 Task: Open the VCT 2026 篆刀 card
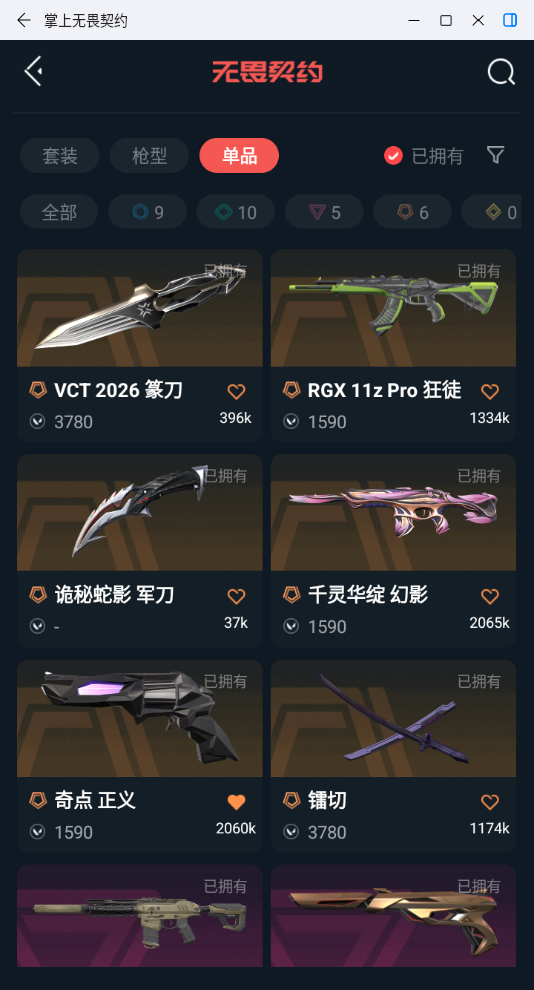(x=139, y=345)
